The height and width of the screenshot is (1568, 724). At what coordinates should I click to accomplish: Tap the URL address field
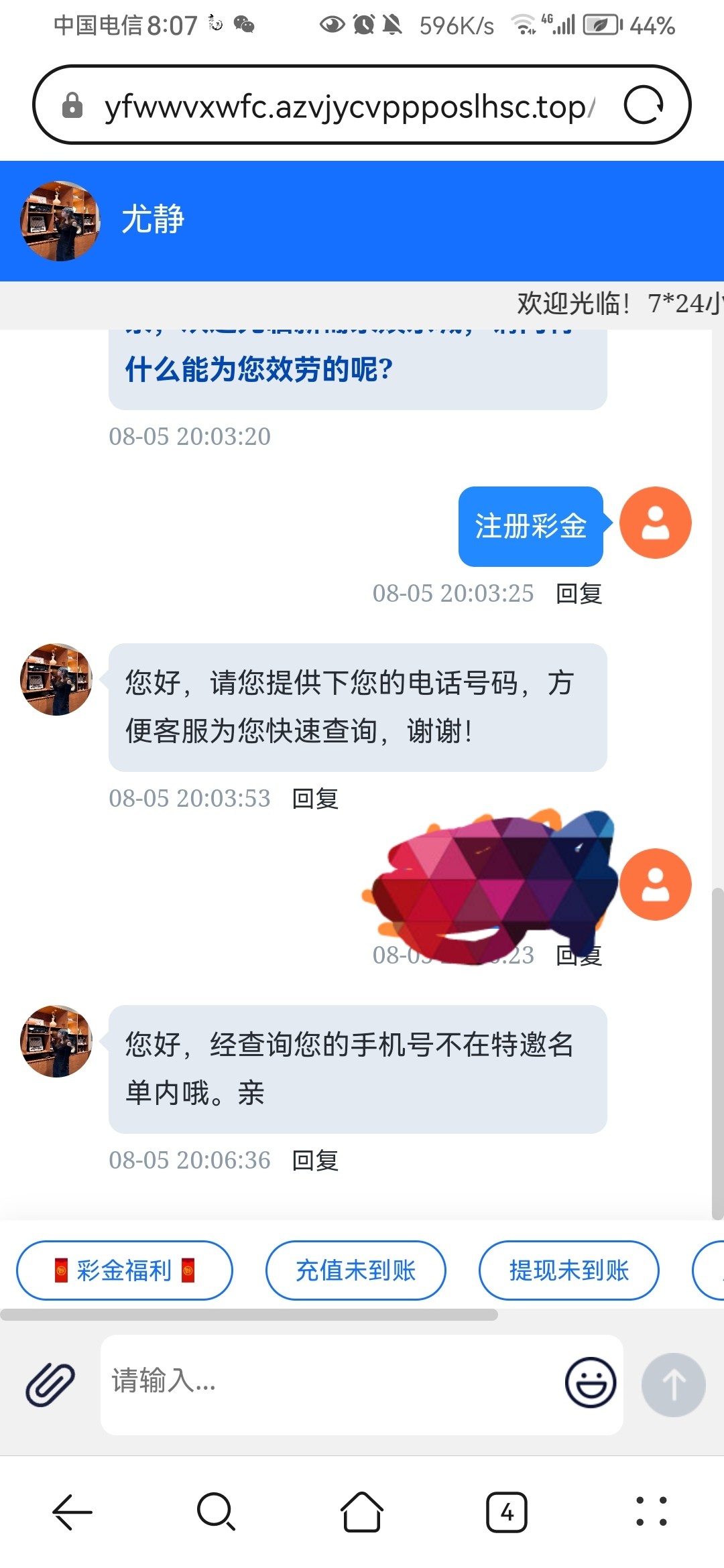point(349,106)
